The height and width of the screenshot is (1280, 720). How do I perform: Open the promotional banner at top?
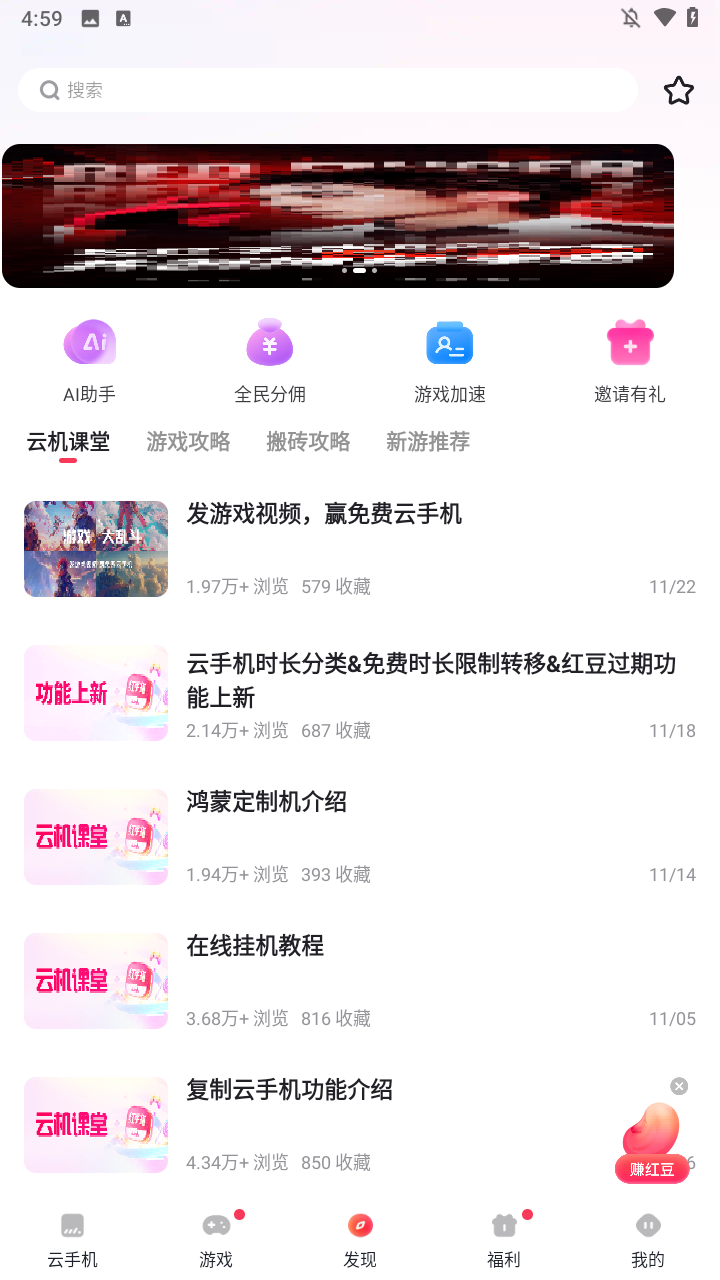click(338, 216)
